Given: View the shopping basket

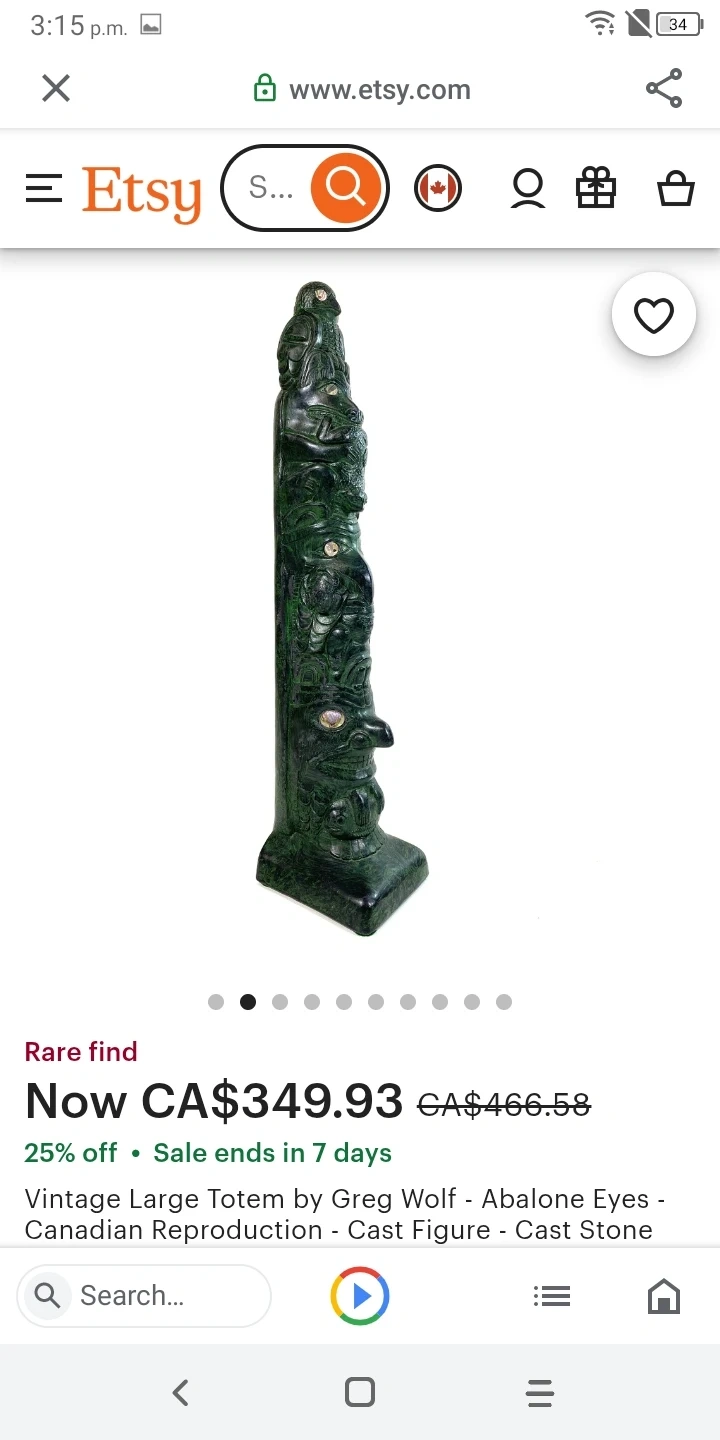Looking at the screenshot, I should pyautogui.click(x=675, y=188).
